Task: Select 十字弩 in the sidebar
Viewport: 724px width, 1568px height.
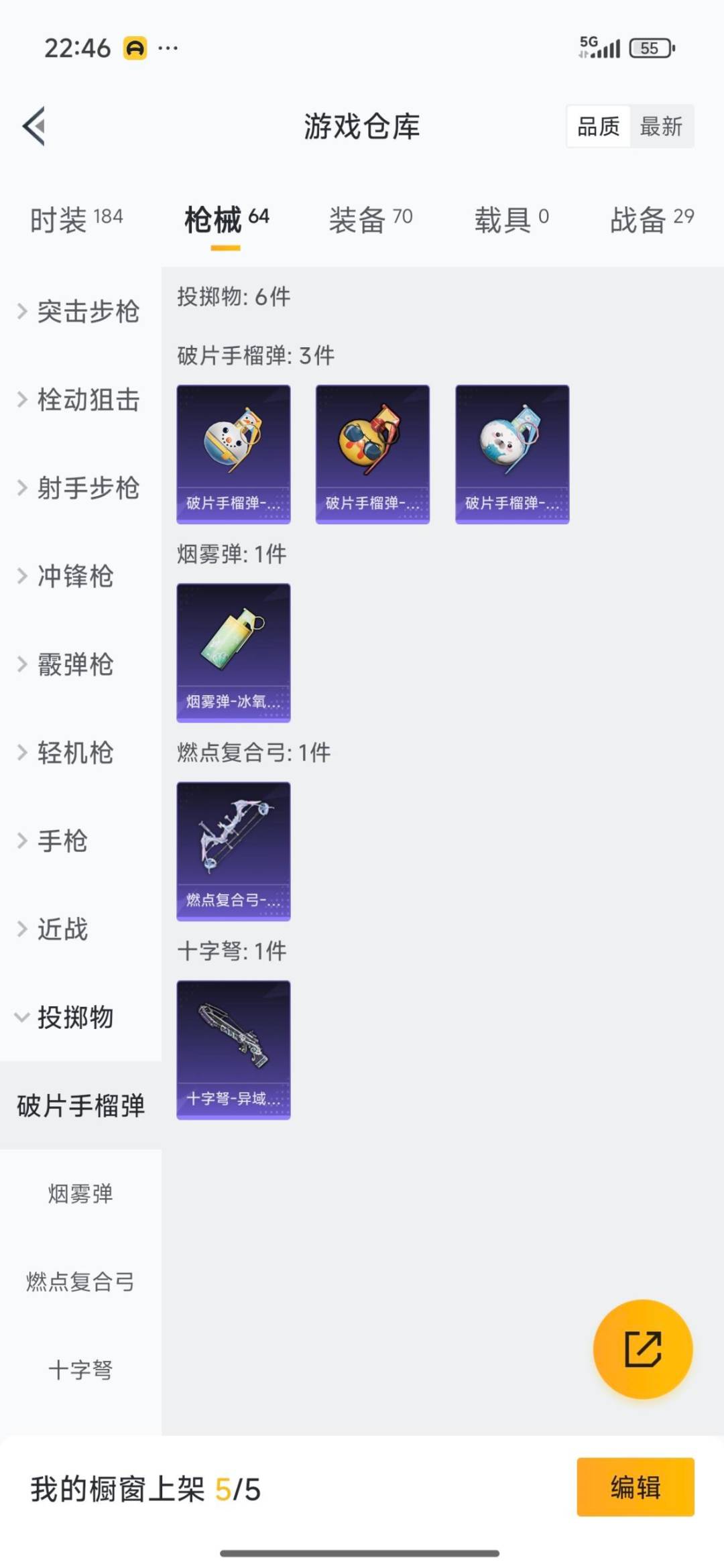Action: 80,1370
